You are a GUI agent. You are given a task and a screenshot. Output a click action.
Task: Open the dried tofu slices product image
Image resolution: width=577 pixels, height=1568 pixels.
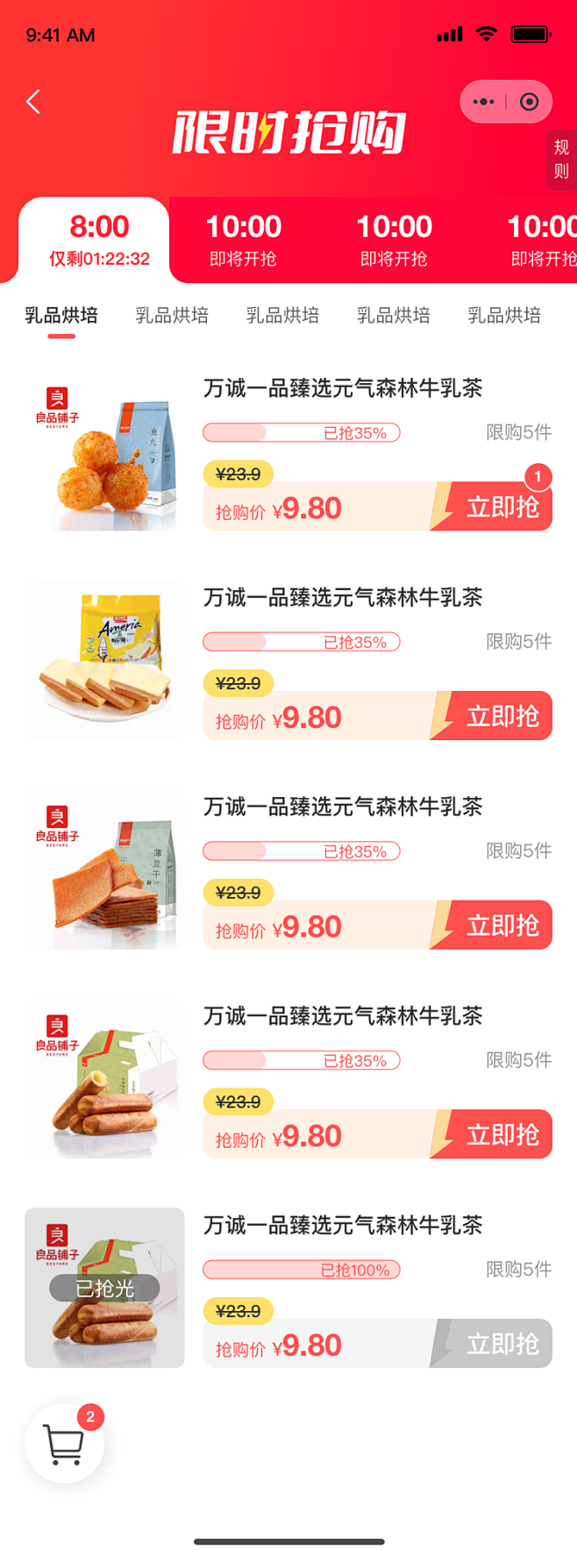click(x=105, y=870)
